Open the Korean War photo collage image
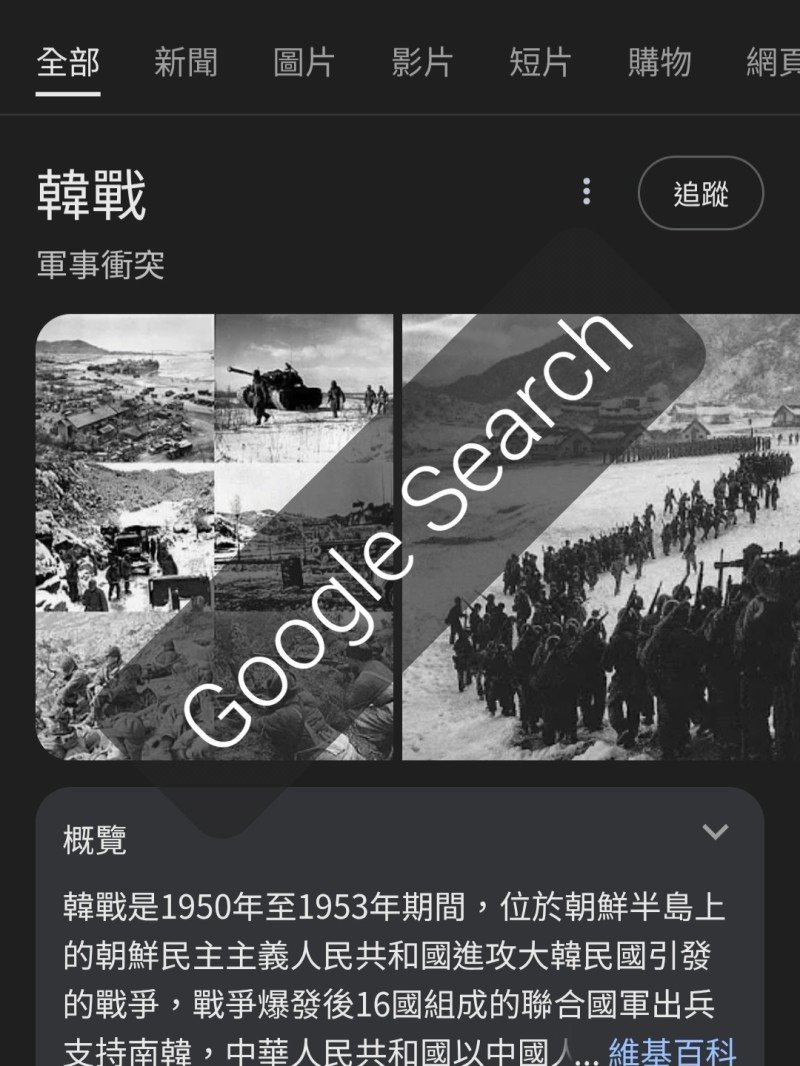This screenshot has height=1066, width=800. (214, 537)
